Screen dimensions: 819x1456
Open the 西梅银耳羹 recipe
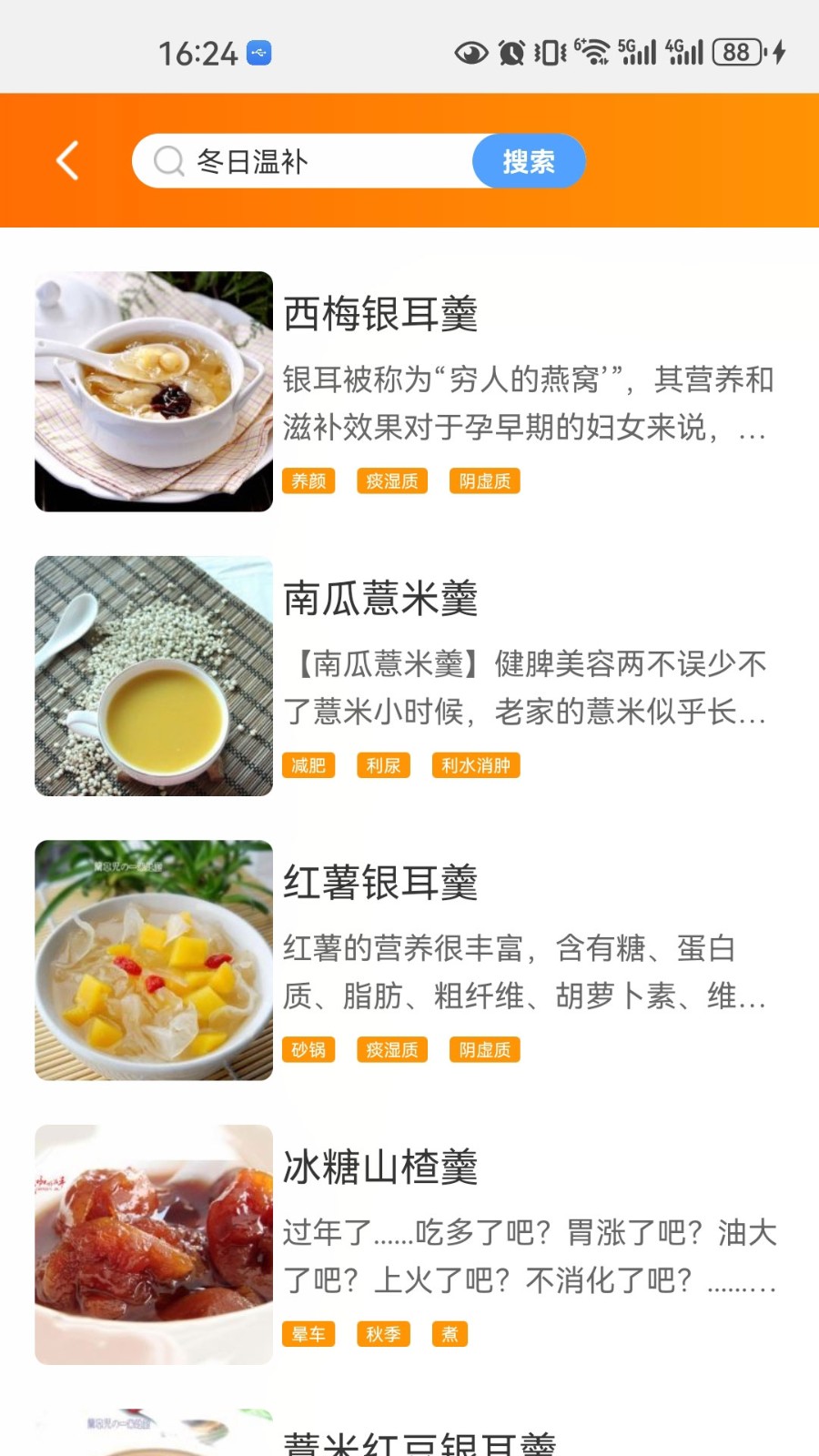[x=380, y=314]
